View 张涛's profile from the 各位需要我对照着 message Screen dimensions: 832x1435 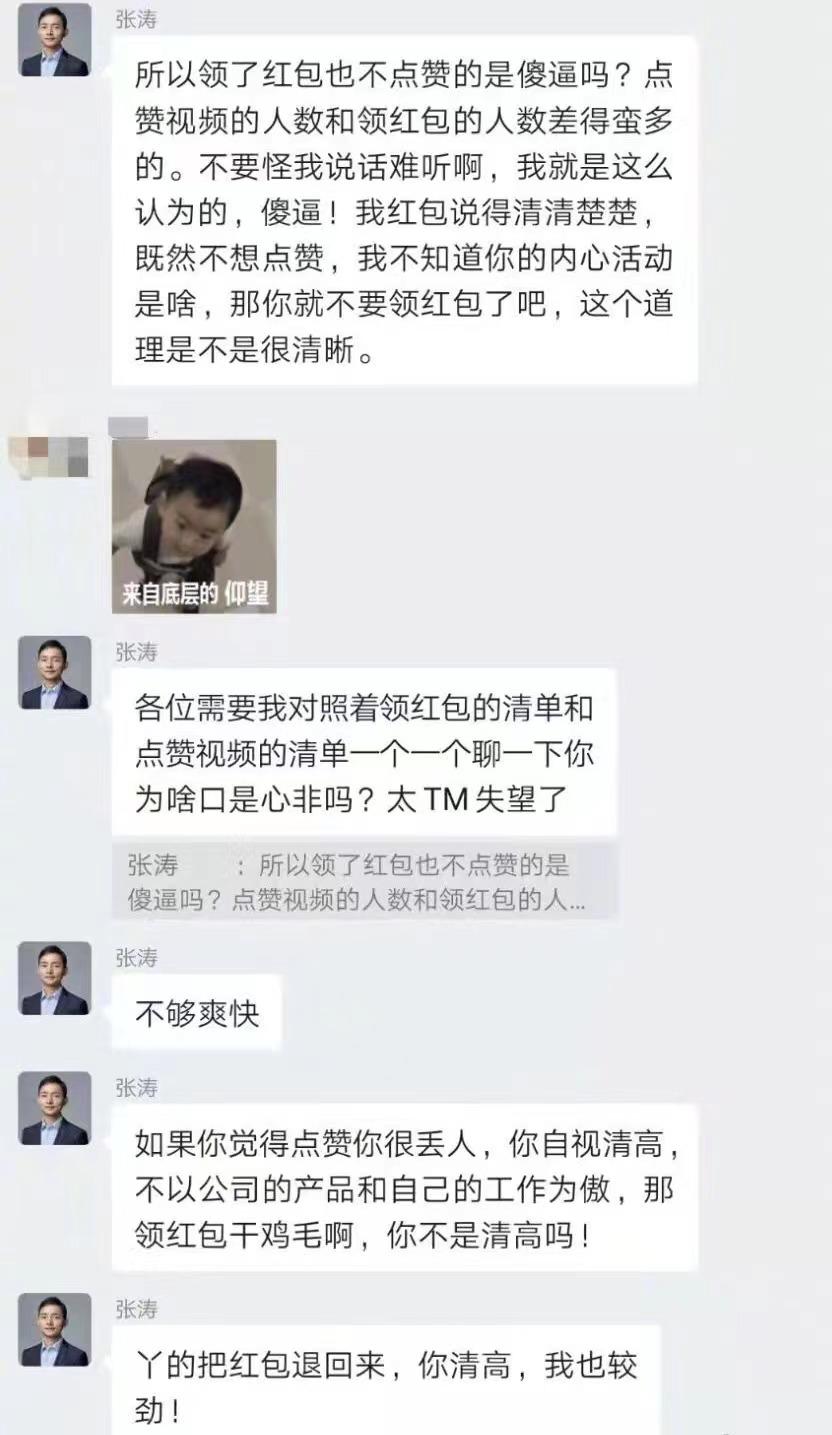pyautogui.click(x=55, y=673)
